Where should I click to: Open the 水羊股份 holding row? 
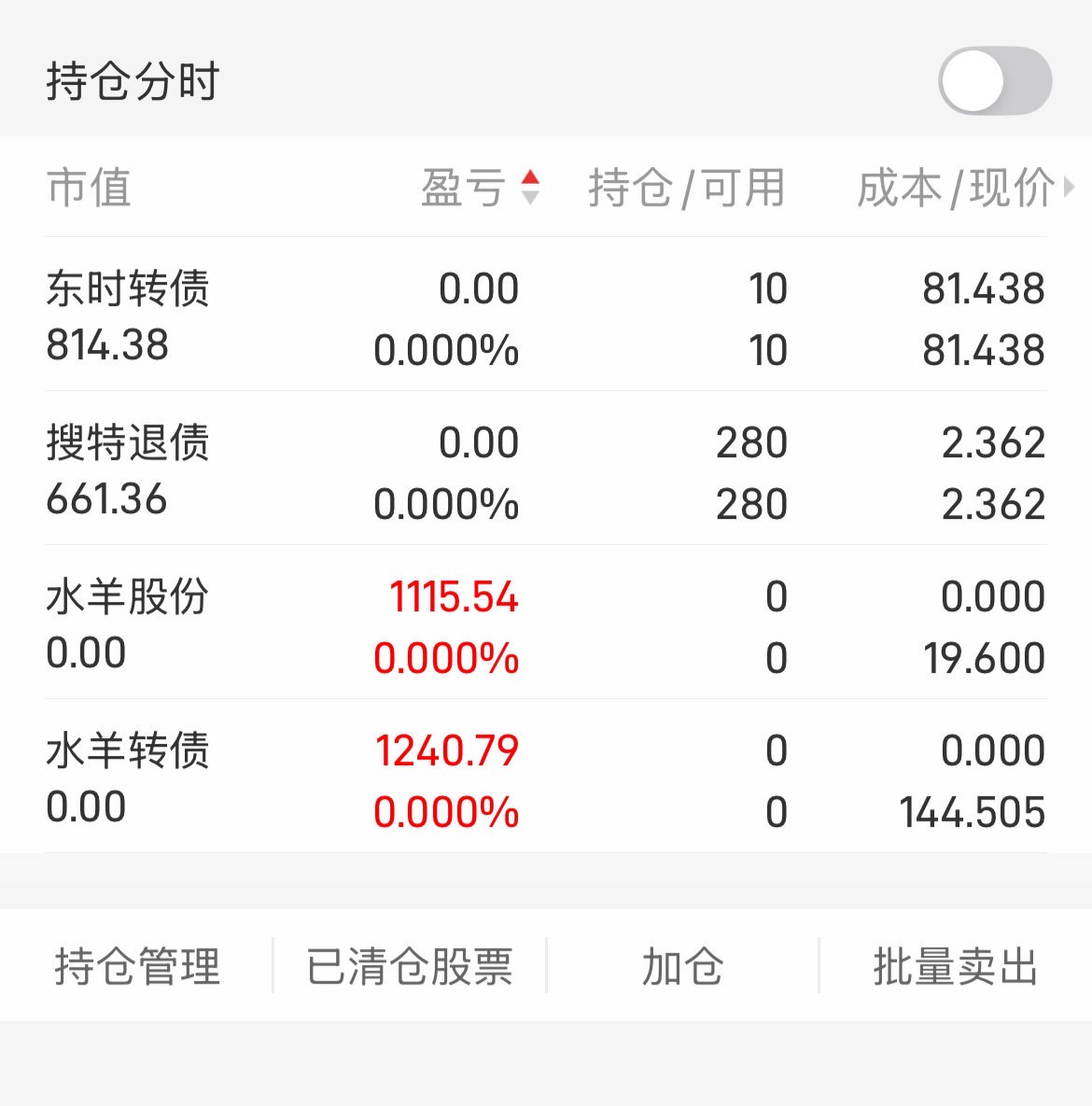[546, 622]
